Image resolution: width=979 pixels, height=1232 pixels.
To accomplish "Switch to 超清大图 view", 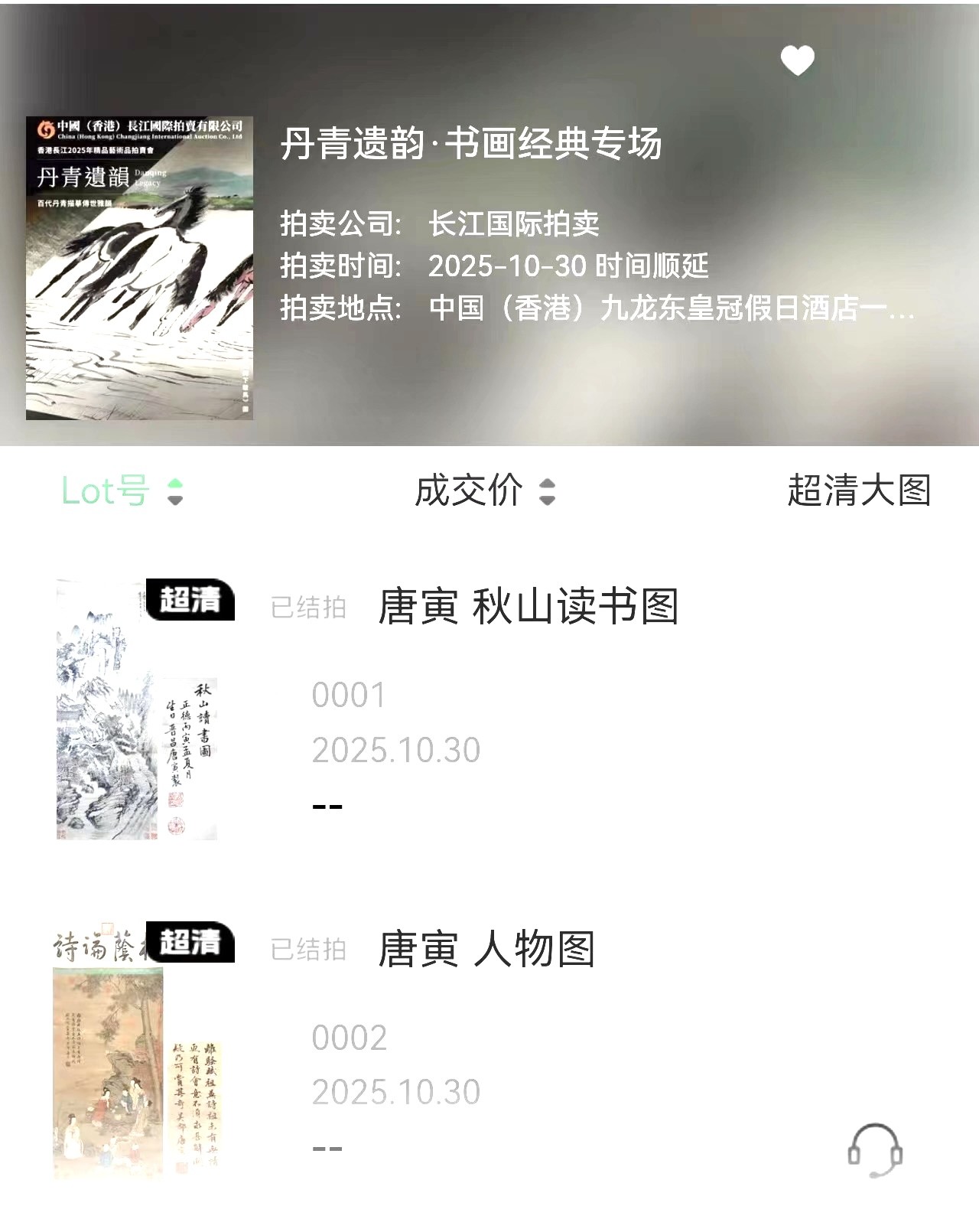I will pos(859,491).
